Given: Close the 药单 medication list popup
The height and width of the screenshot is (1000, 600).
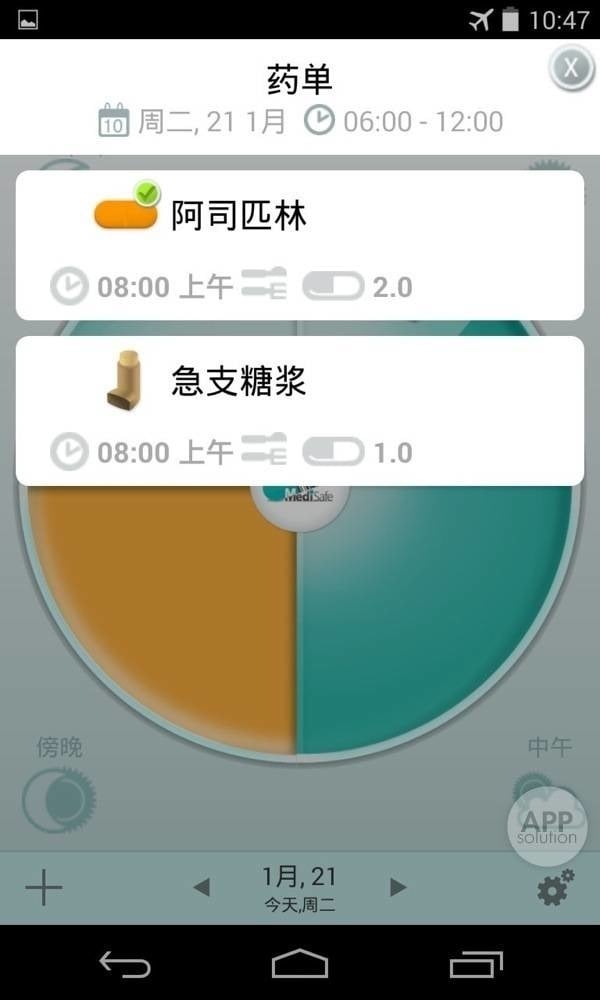Looking at the screenshot, I should [x=572, y=68].
